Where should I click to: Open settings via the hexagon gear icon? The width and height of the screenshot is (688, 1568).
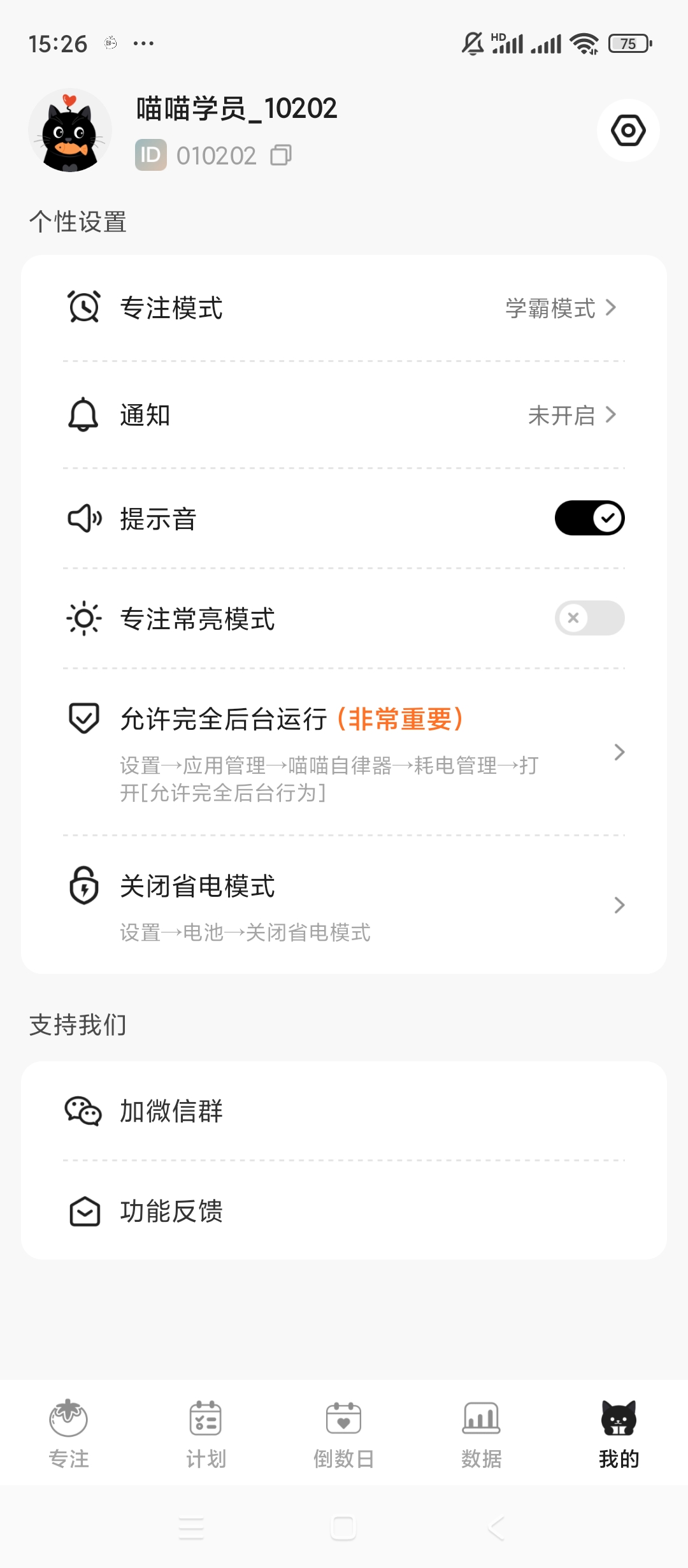(628, 131)
